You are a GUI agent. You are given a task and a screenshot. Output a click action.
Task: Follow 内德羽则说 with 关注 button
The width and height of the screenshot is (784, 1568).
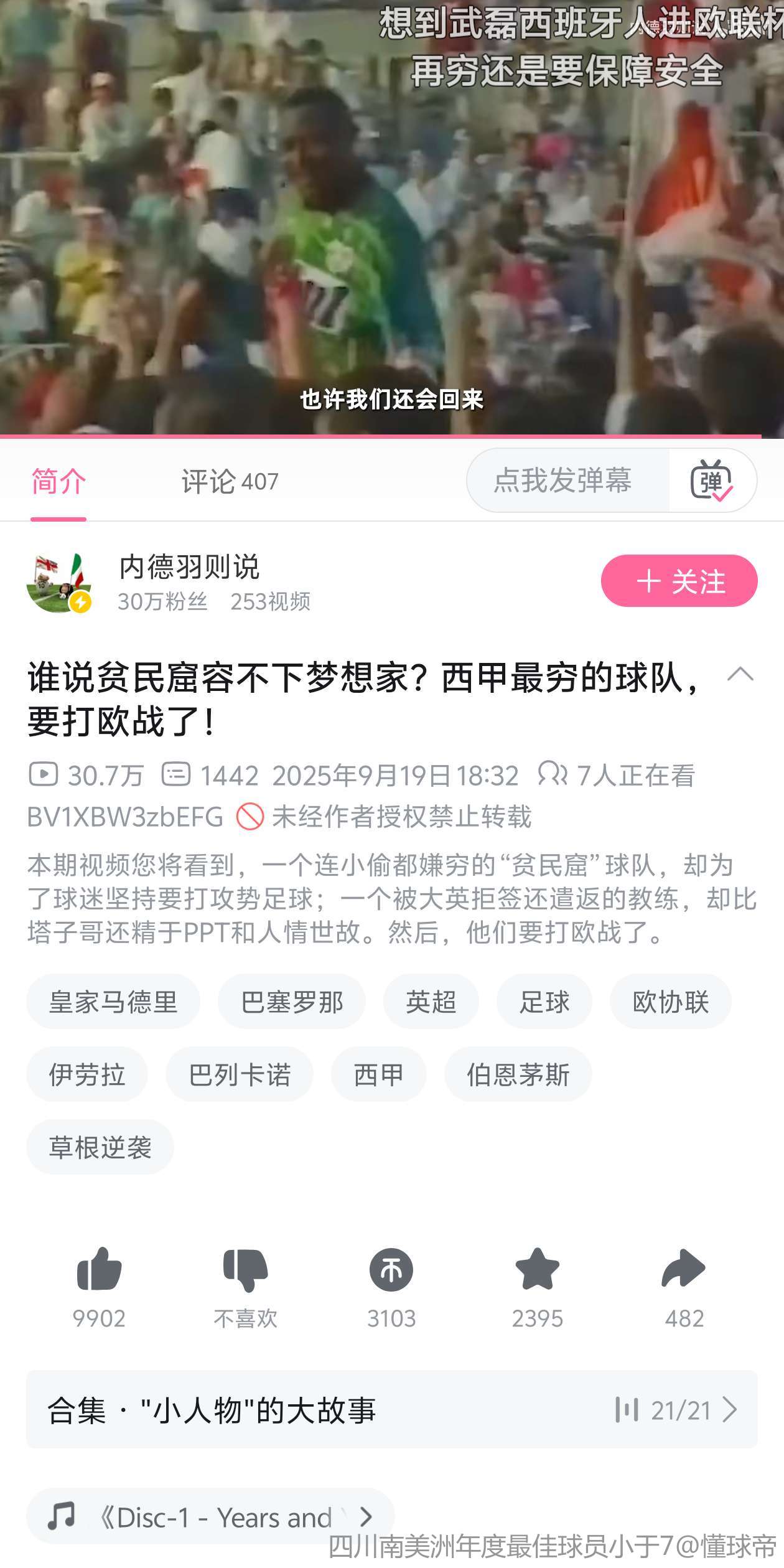[679, 581]
